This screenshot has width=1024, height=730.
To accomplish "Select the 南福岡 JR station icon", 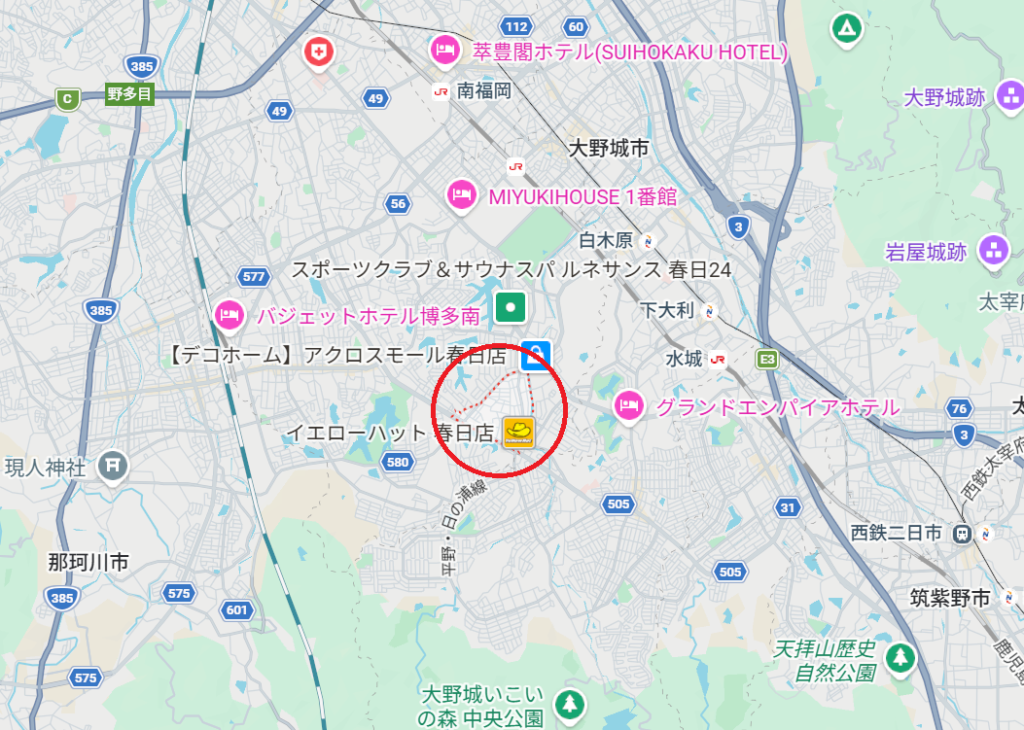I will coord(440,91).
